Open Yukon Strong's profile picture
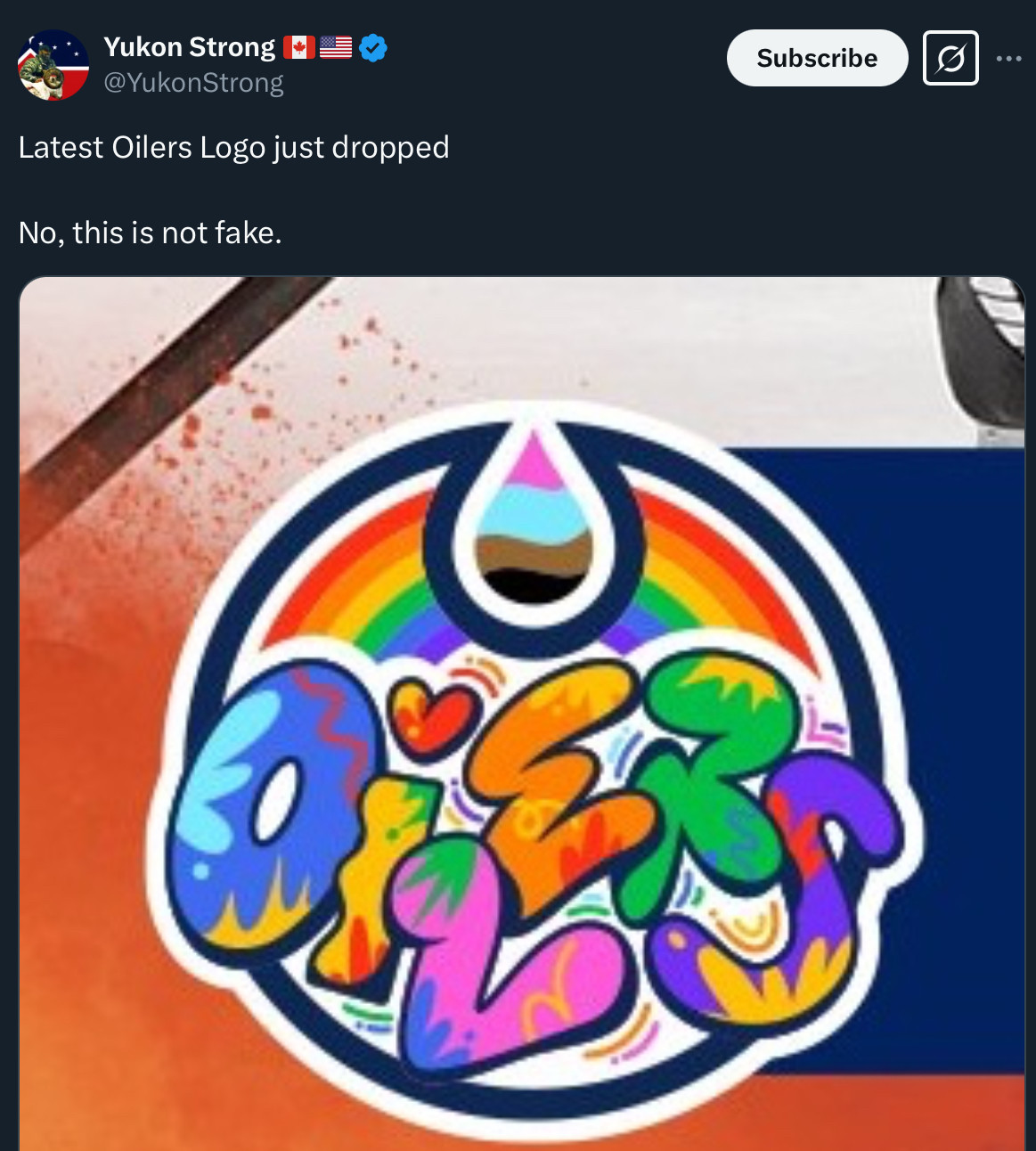Viewport: 1036px width, 1151px height. [x=53, y=65]
